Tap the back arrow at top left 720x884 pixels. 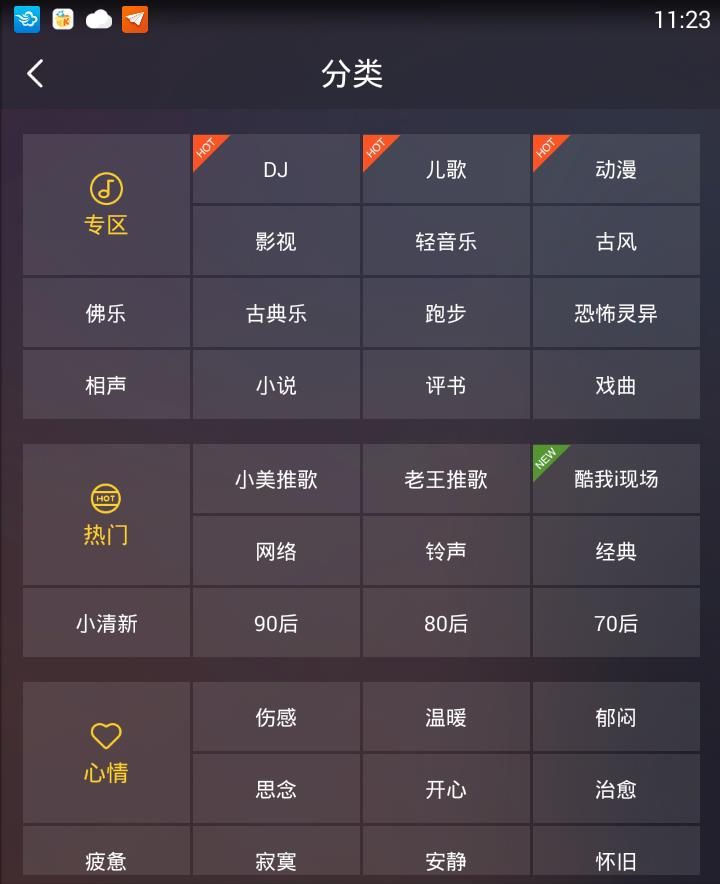pos(35,74)
